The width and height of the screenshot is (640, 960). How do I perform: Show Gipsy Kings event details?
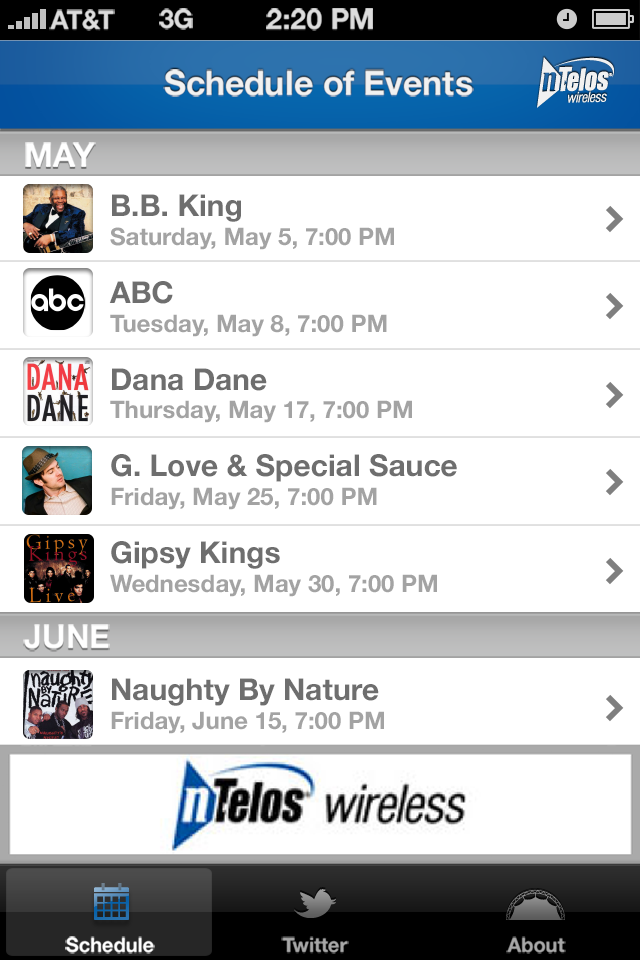click(320, 567)
